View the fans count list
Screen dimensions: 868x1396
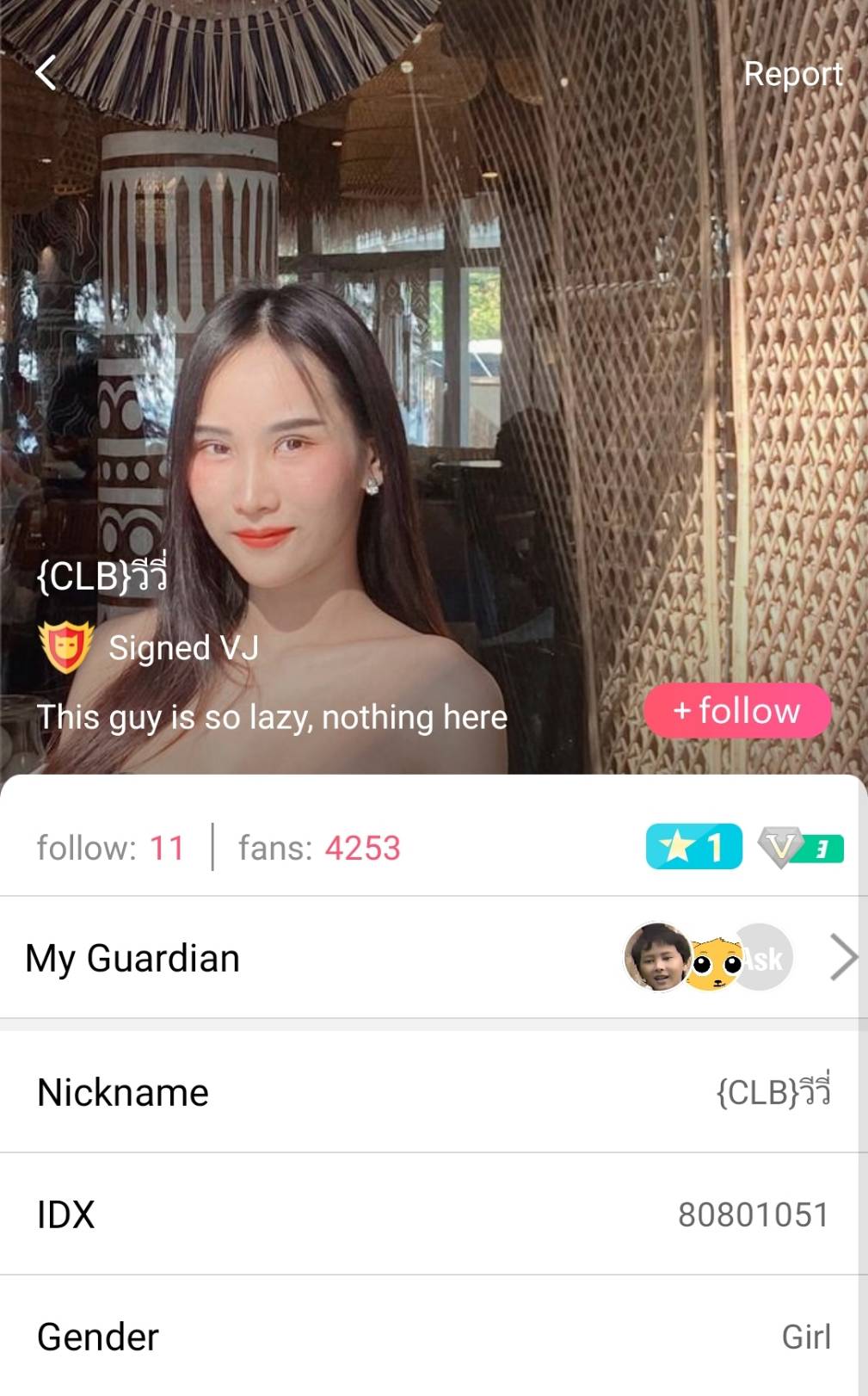click(x=319, y=848)
